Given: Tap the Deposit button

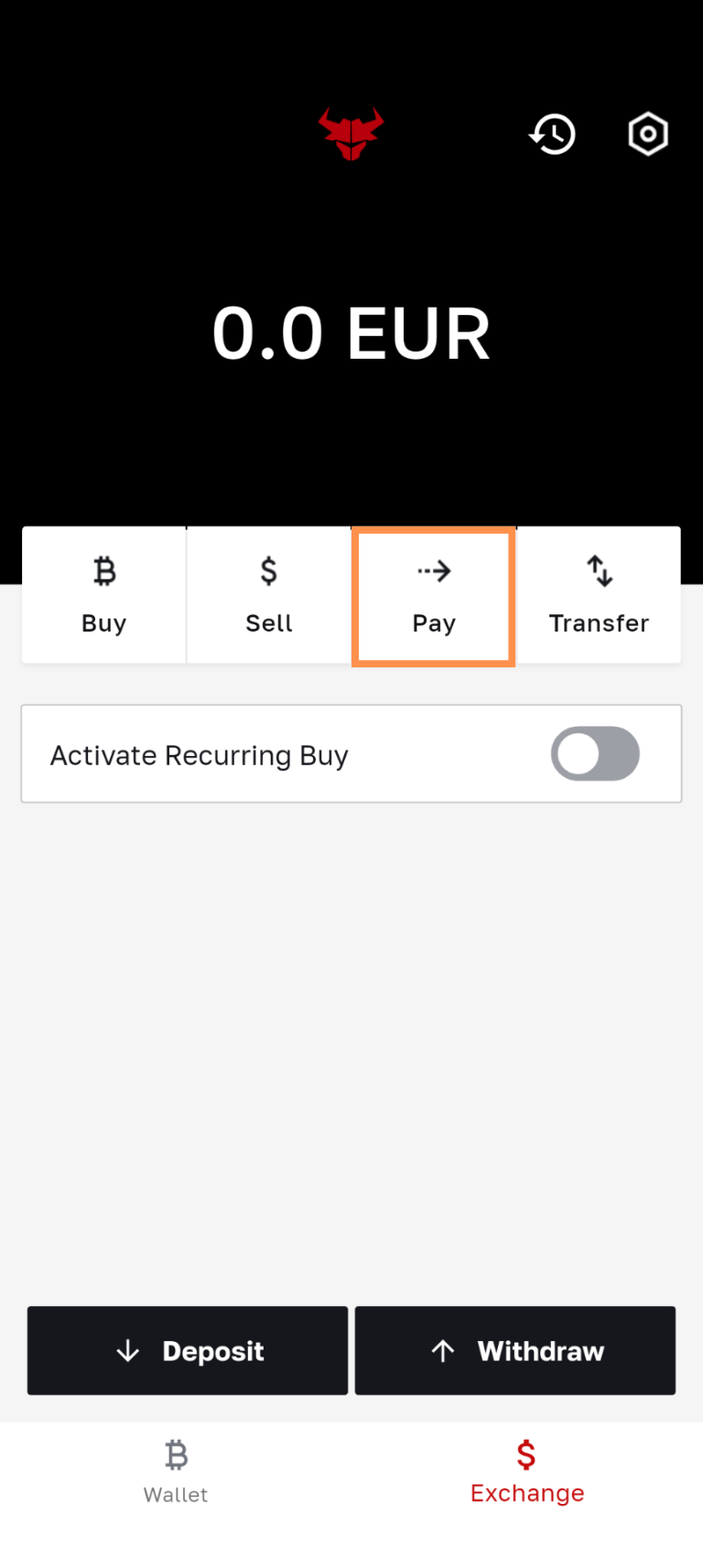Looking at the screenshot, I should pos(188,1350).
